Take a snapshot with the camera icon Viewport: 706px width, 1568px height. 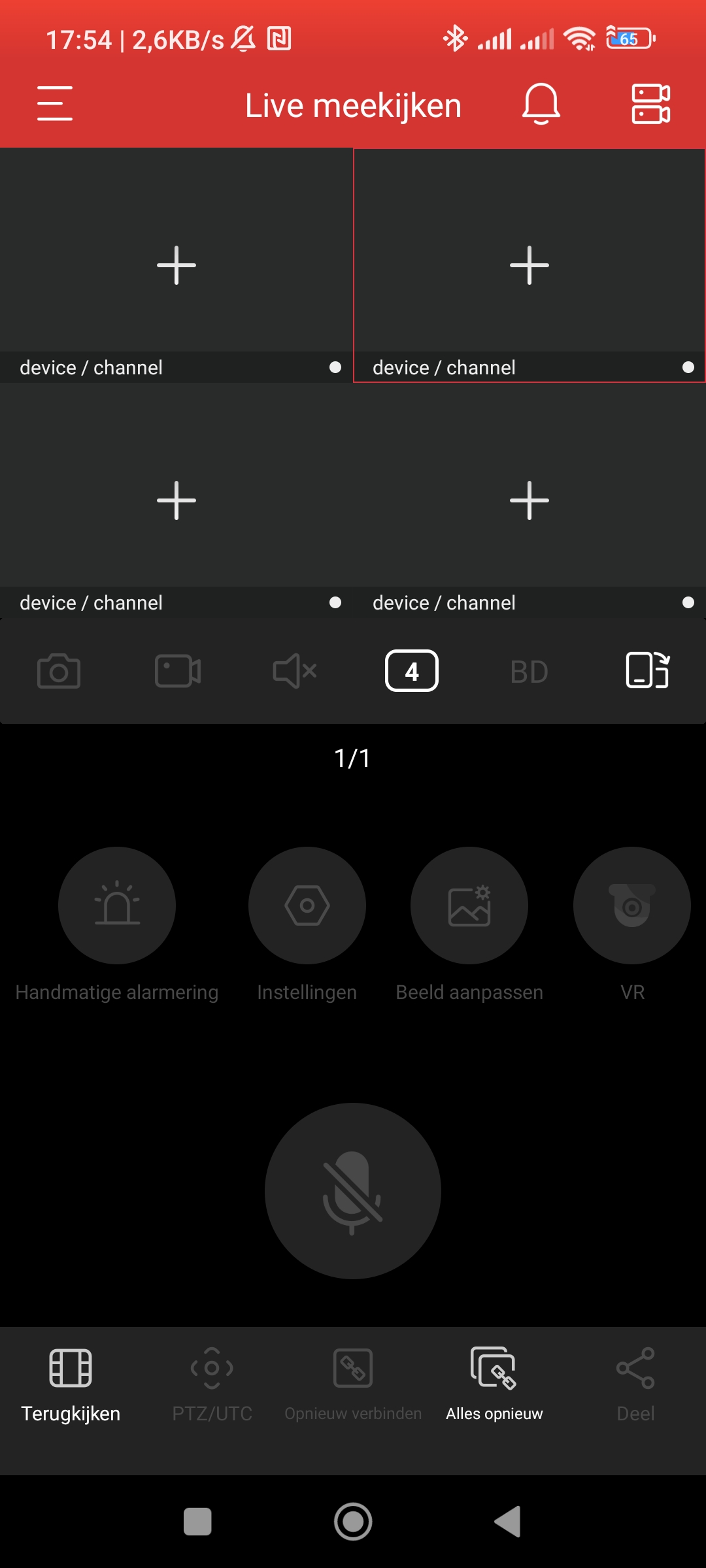(59, 671)
